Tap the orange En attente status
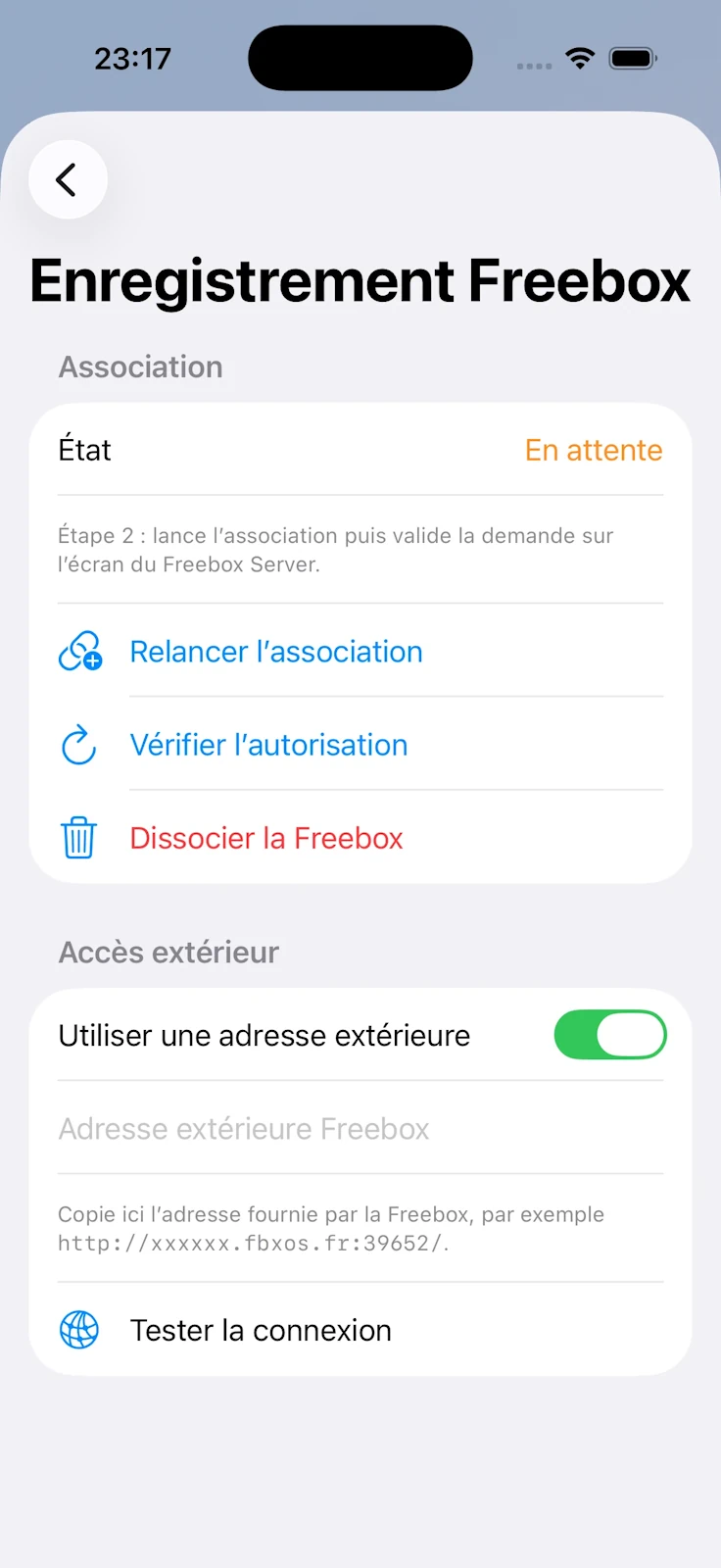The image size is (721, 1568). [594, 450]
